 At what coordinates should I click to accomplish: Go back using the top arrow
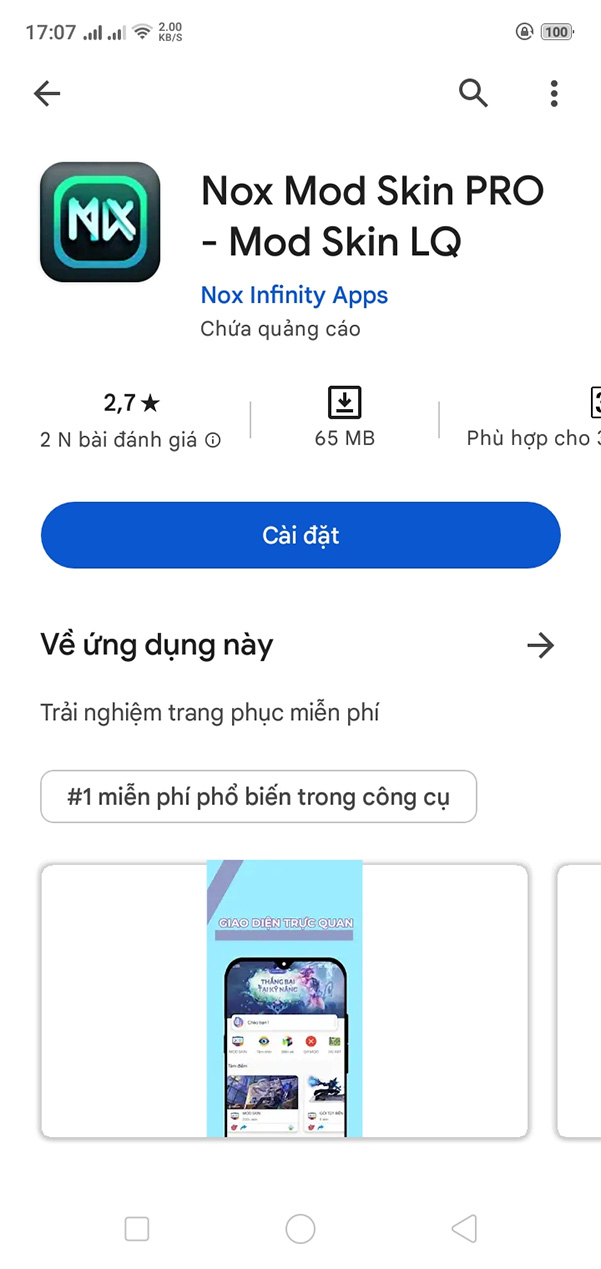pos(47,94)
